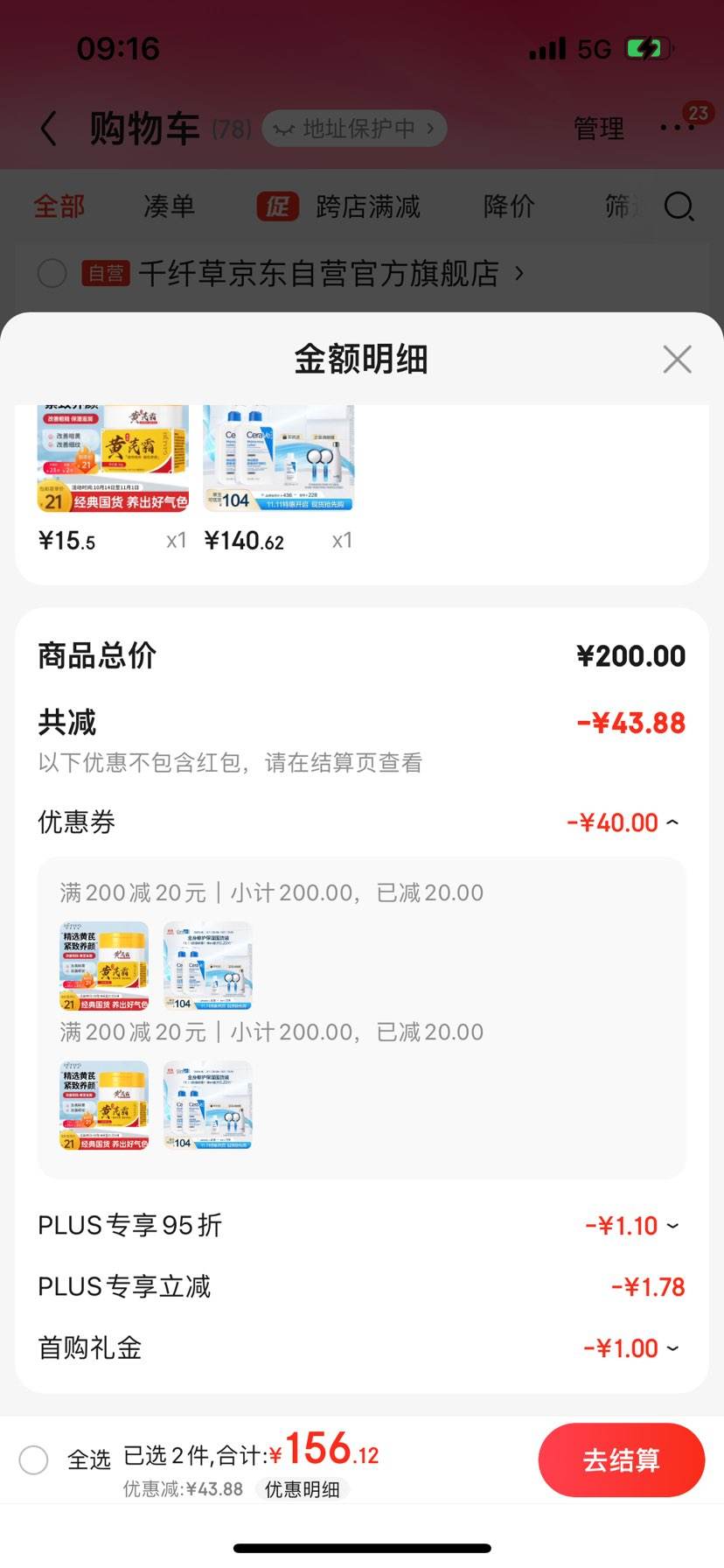Tap the back arrow to leave shopping cart

click(x=48, y=128)
